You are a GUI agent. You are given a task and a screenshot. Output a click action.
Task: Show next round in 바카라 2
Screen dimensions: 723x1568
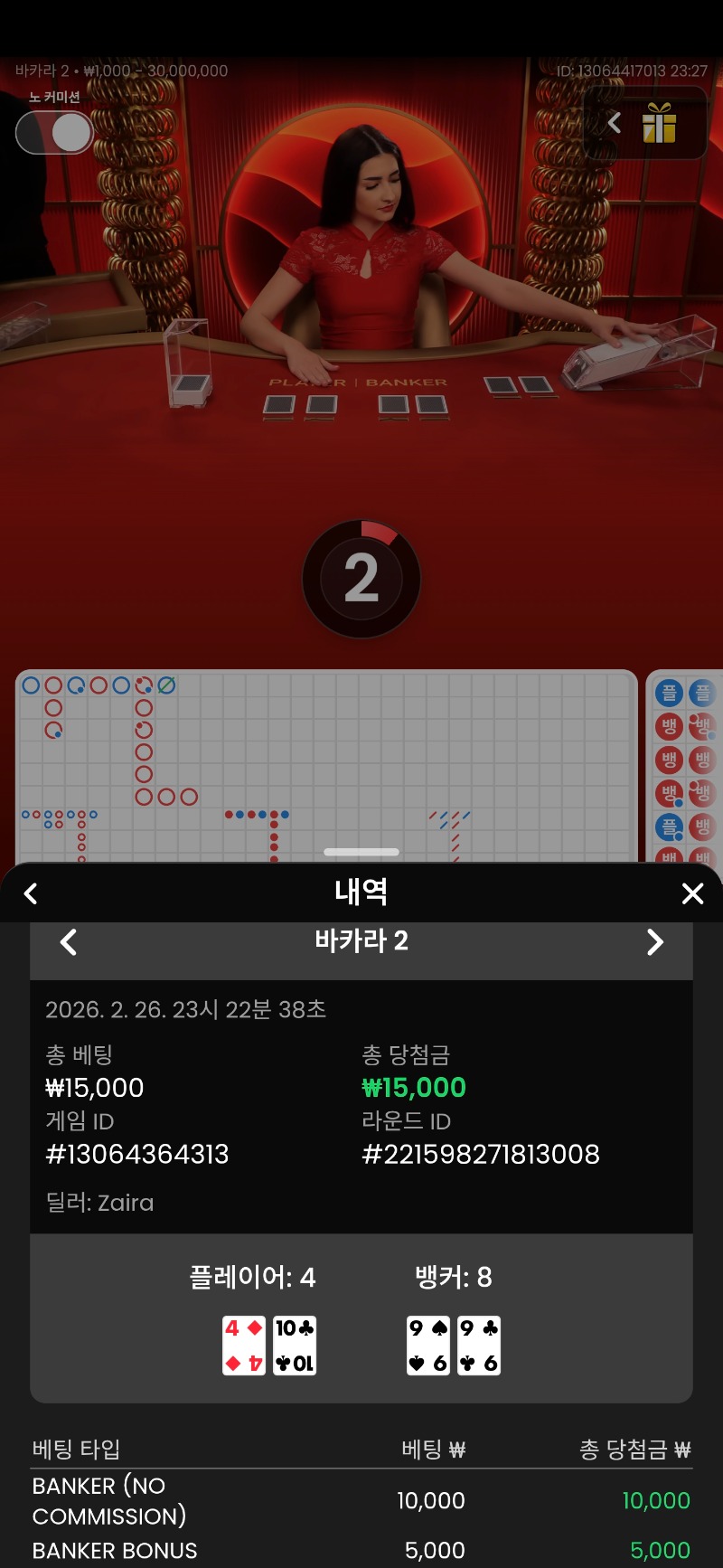pos(655,942)
